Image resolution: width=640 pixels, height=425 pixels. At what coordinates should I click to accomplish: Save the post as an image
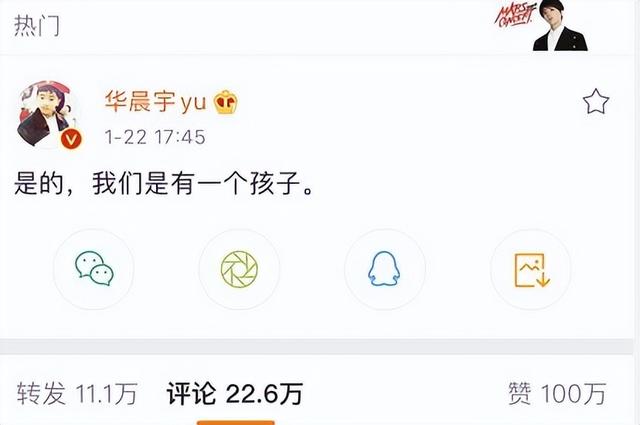pyautogui.click(x=531, y=269)
